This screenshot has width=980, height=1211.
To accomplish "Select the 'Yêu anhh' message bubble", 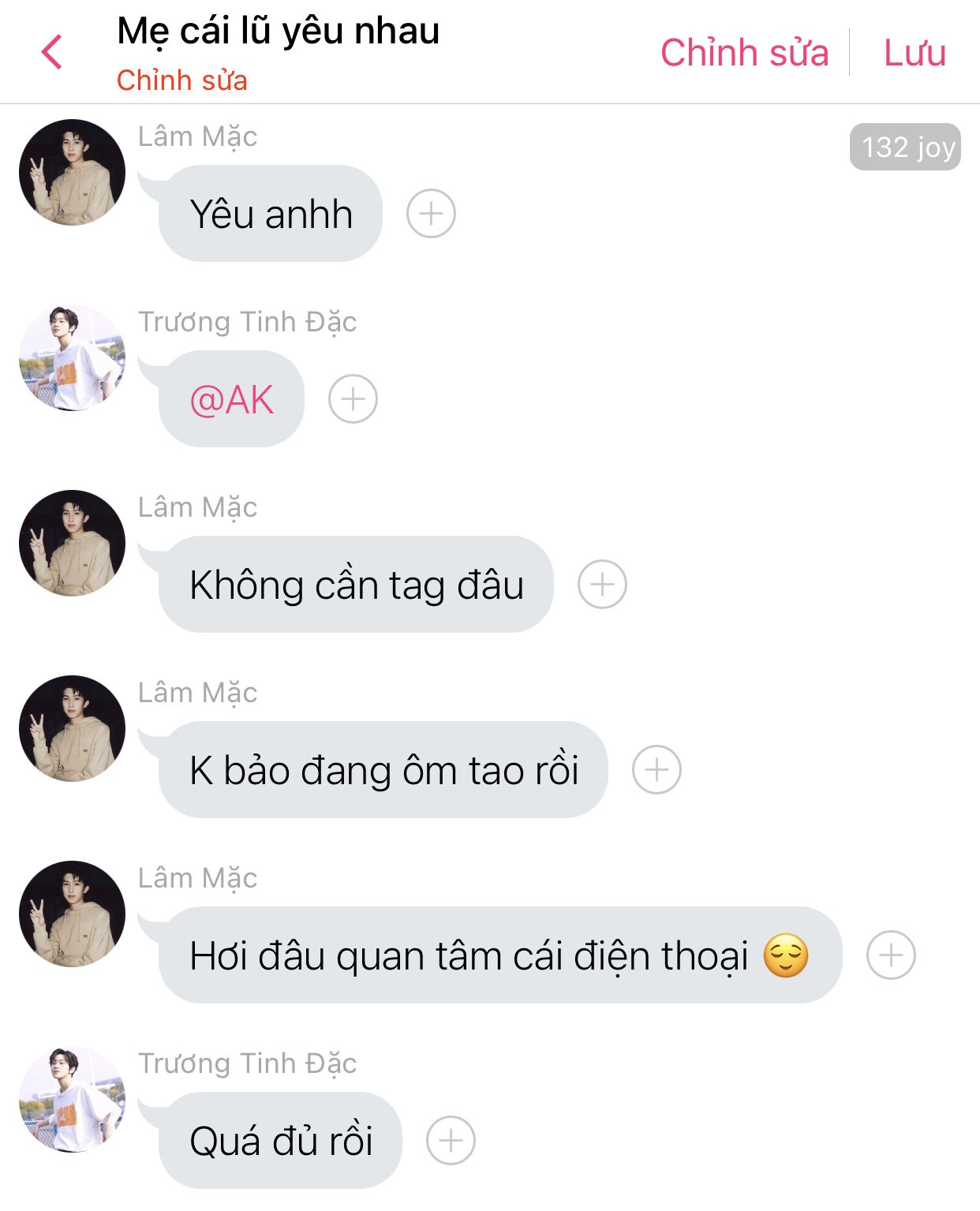I will pos(271,214).
